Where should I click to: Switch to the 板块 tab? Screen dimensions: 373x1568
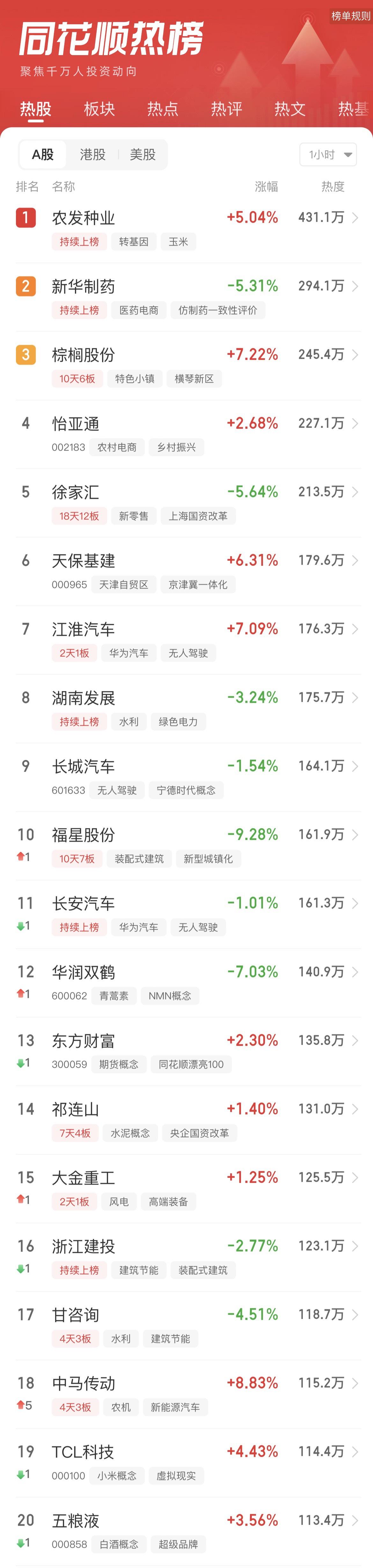point(99,109)
